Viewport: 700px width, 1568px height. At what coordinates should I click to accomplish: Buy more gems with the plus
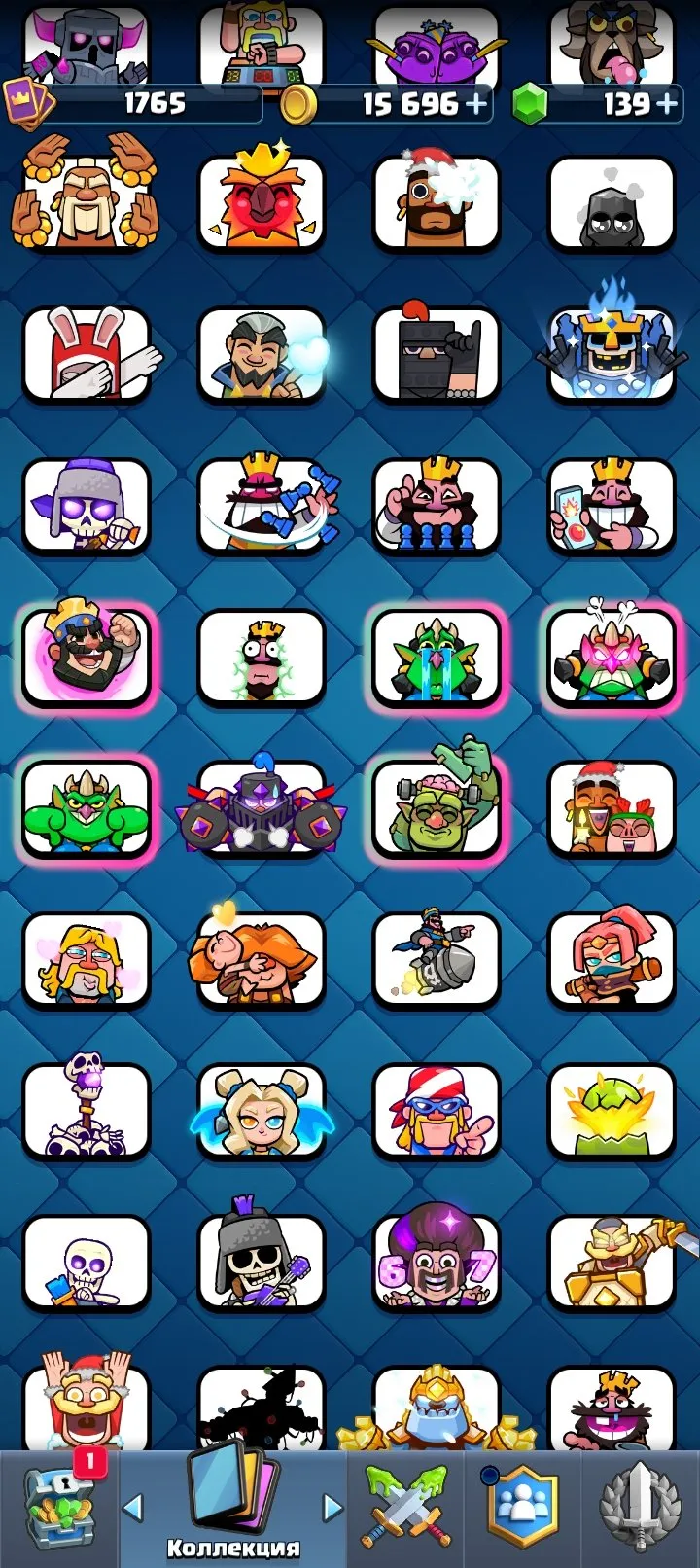tap(667, 103)
